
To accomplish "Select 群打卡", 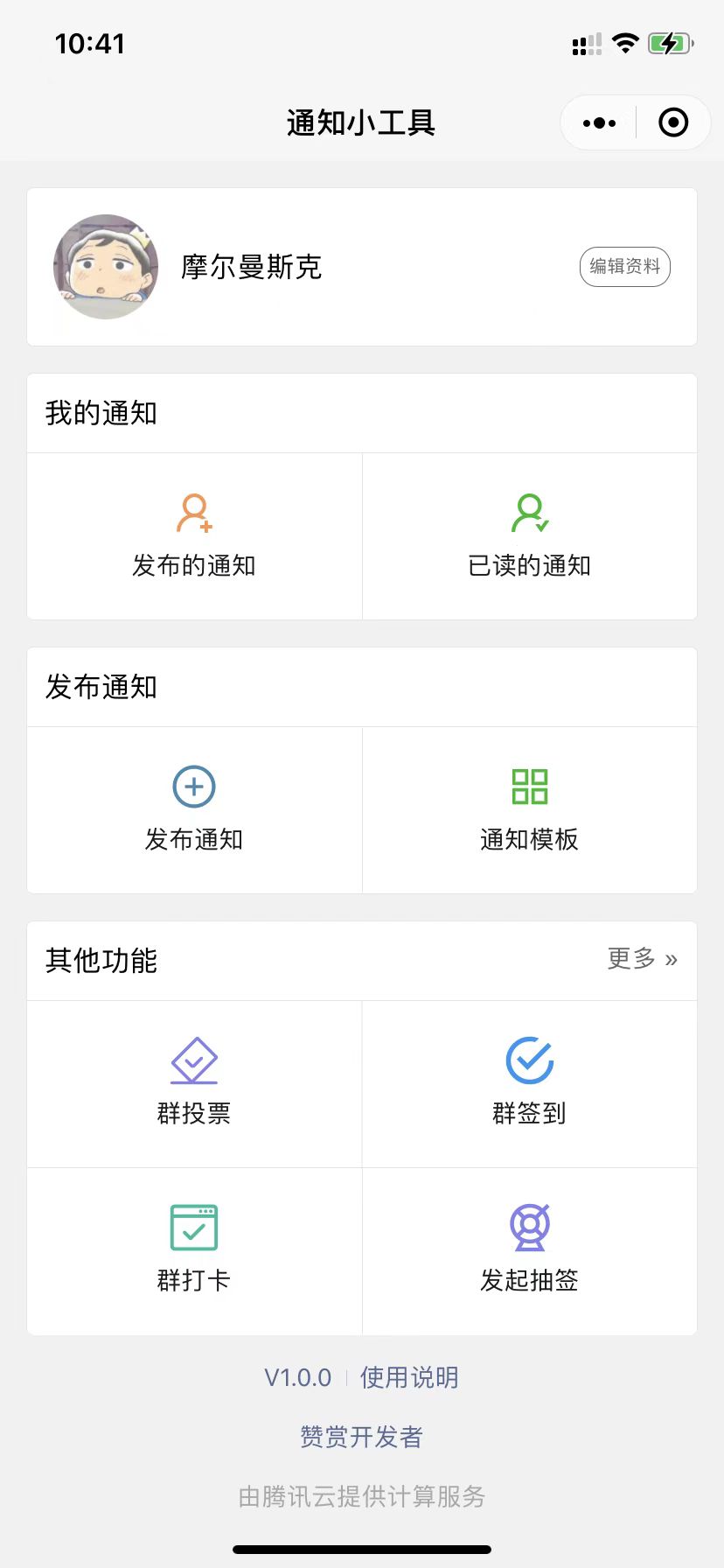I will point(194,1251).
